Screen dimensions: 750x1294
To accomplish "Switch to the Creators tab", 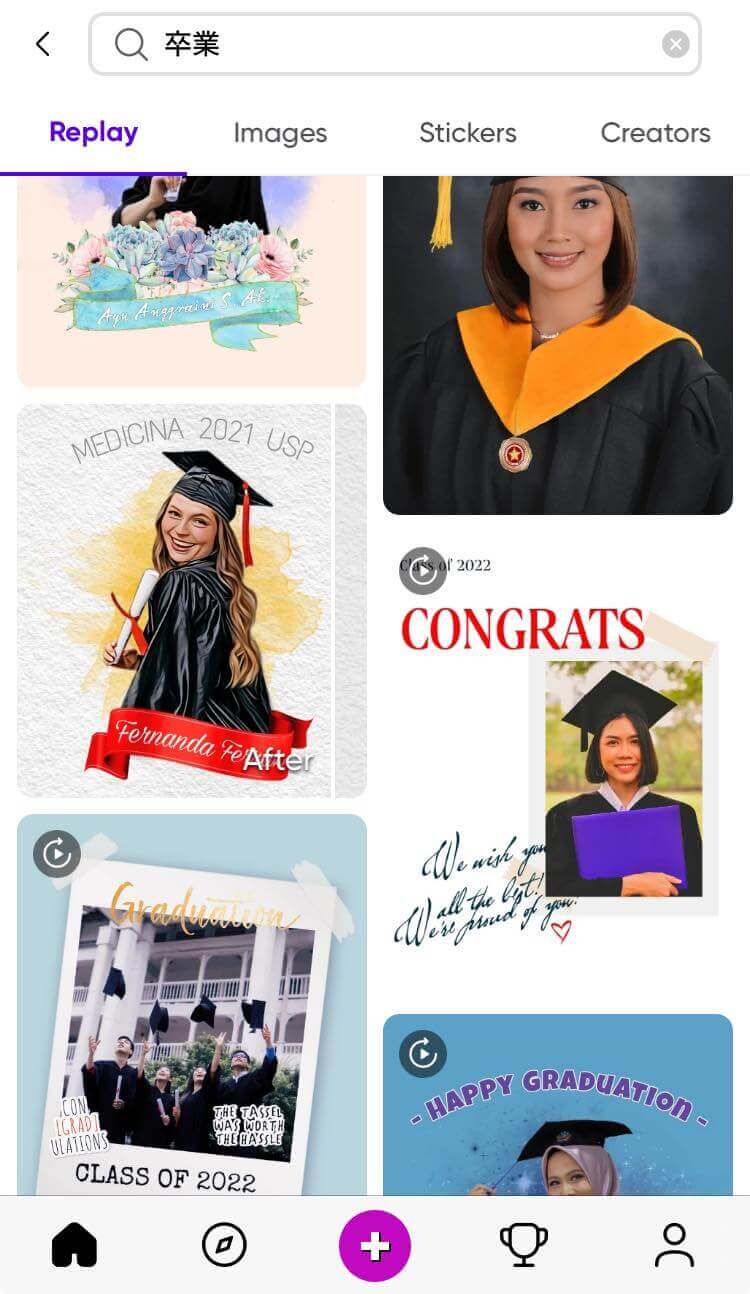I will (x=655, y=133).
